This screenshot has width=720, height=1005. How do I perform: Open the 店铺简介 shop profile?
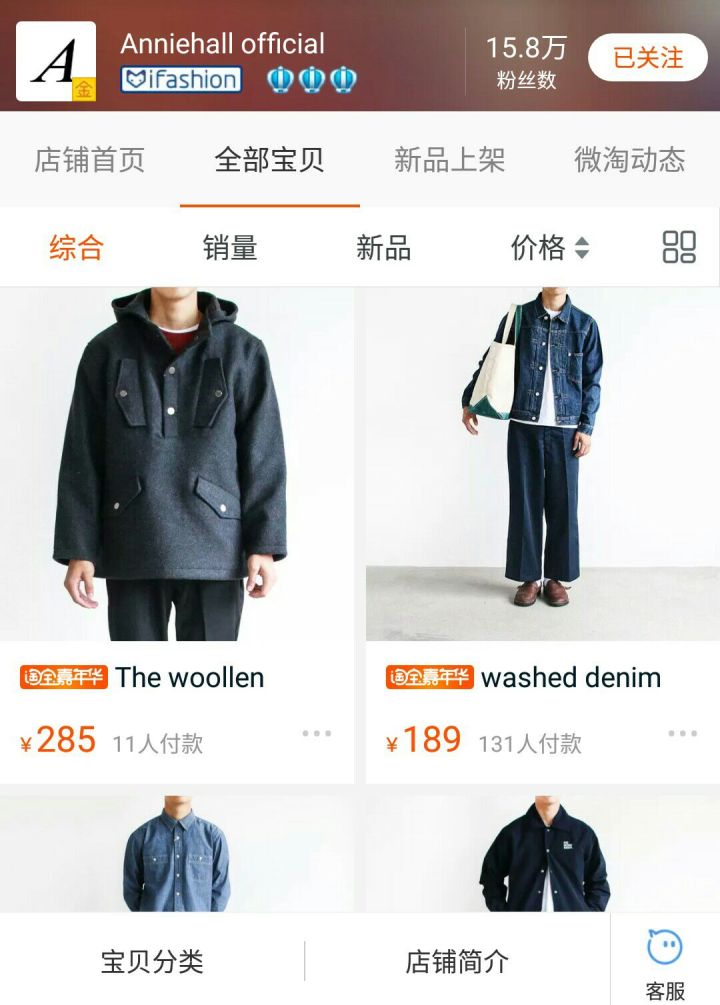coord(457,962)
